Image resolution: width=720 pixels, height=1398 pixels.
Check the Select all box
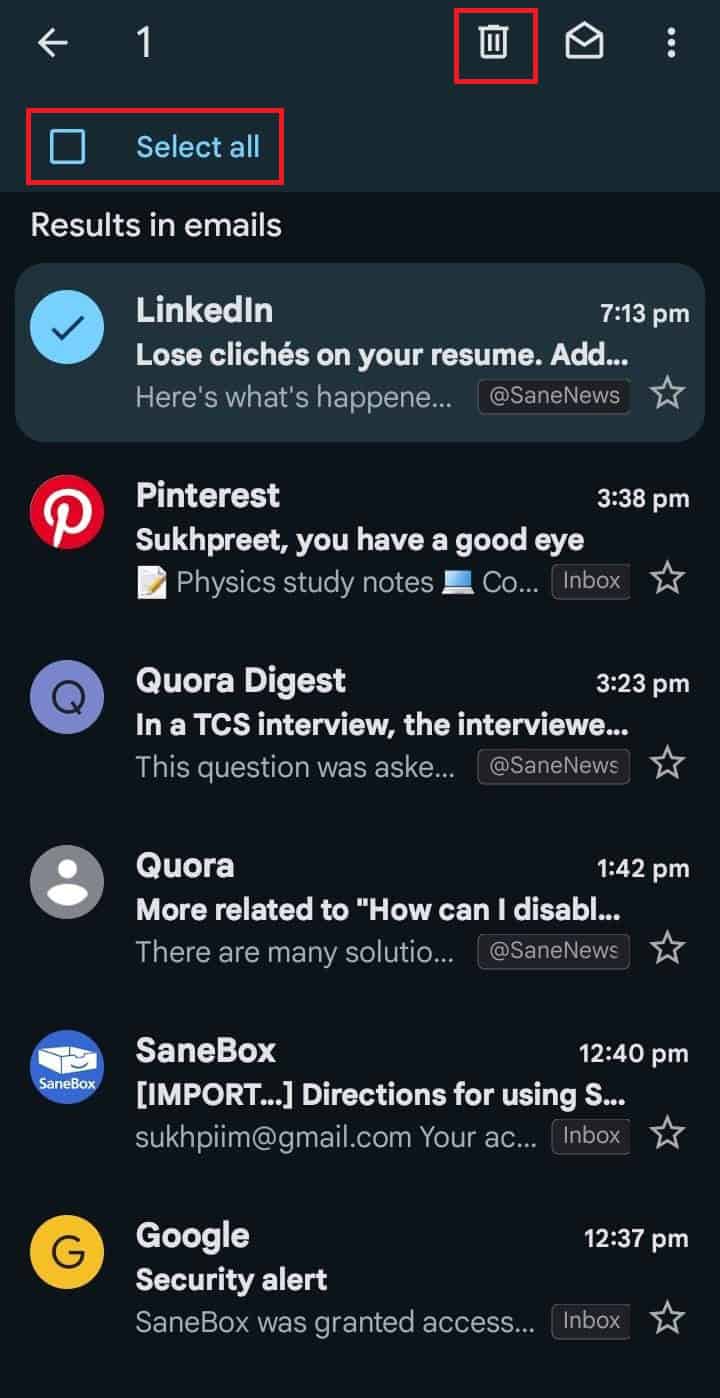(x=68, y=147)
